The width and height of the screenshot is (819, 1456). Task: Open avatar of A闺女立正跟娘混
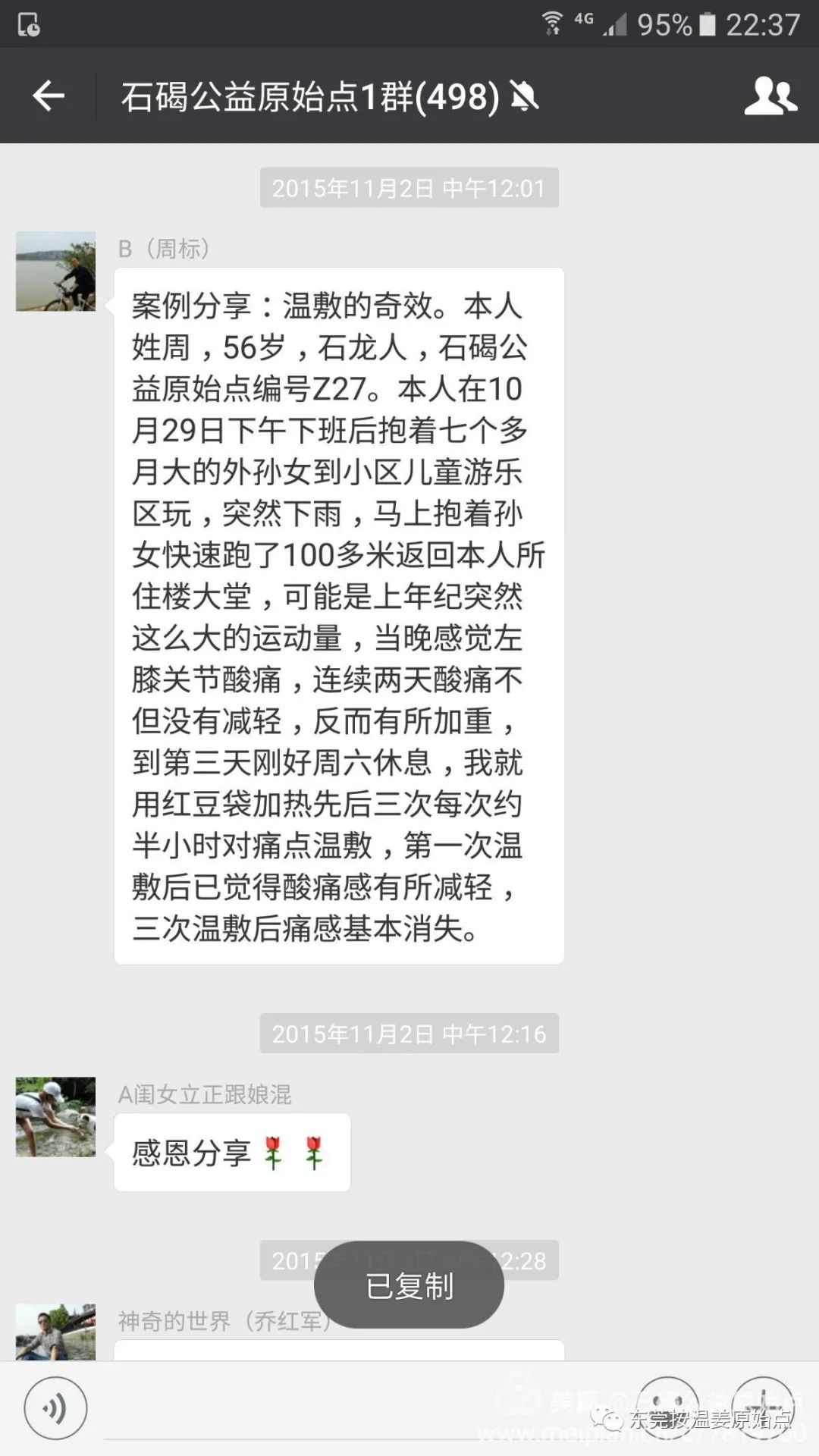[x=56, y=1116]
